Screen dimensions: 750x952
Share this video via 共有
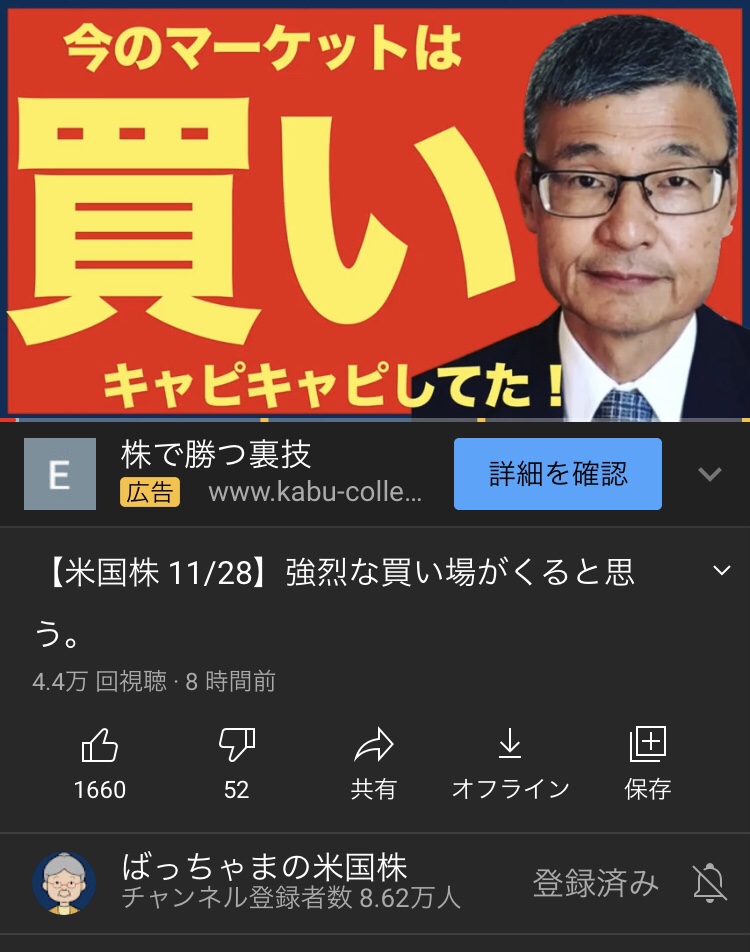pos(373,762)
